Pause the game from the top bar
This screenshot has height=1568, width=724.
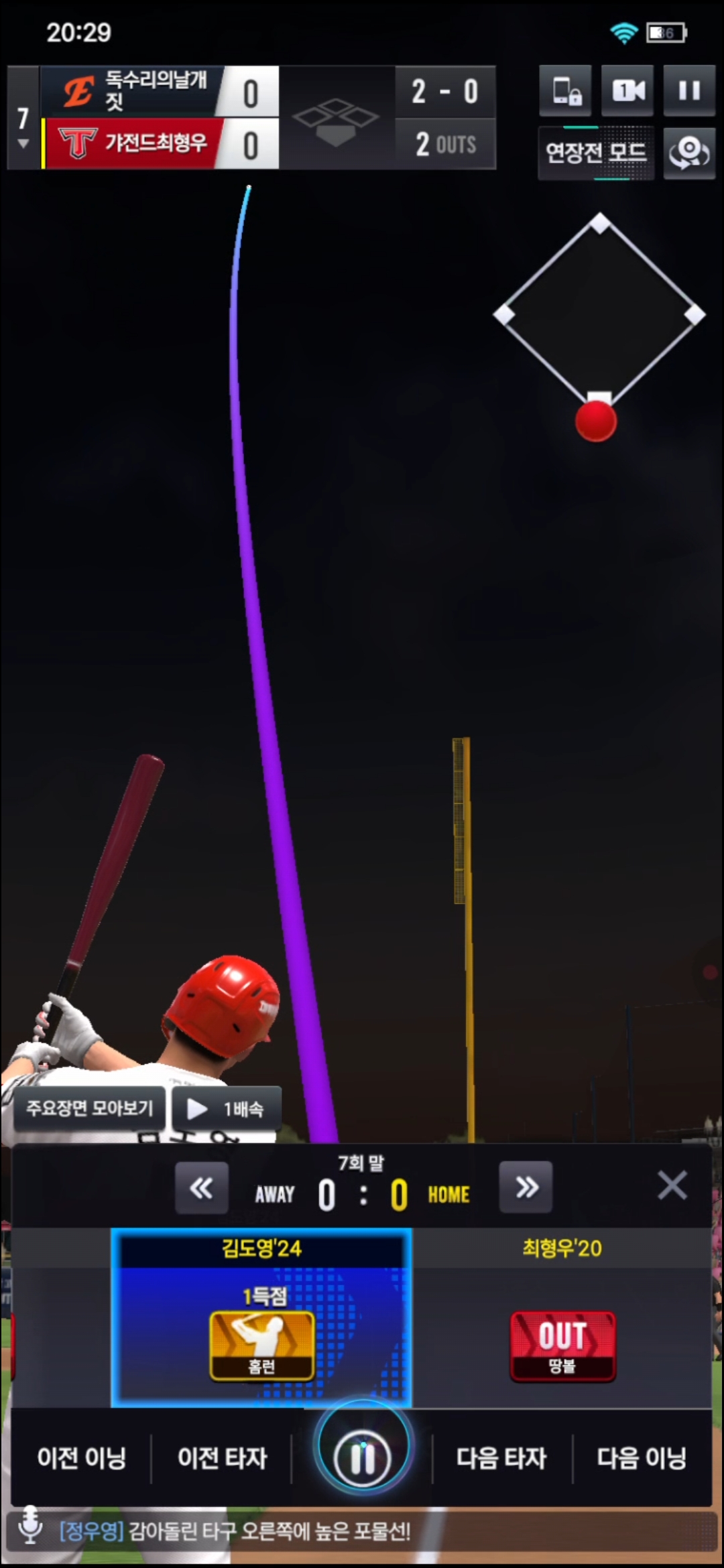pos(689,90)
